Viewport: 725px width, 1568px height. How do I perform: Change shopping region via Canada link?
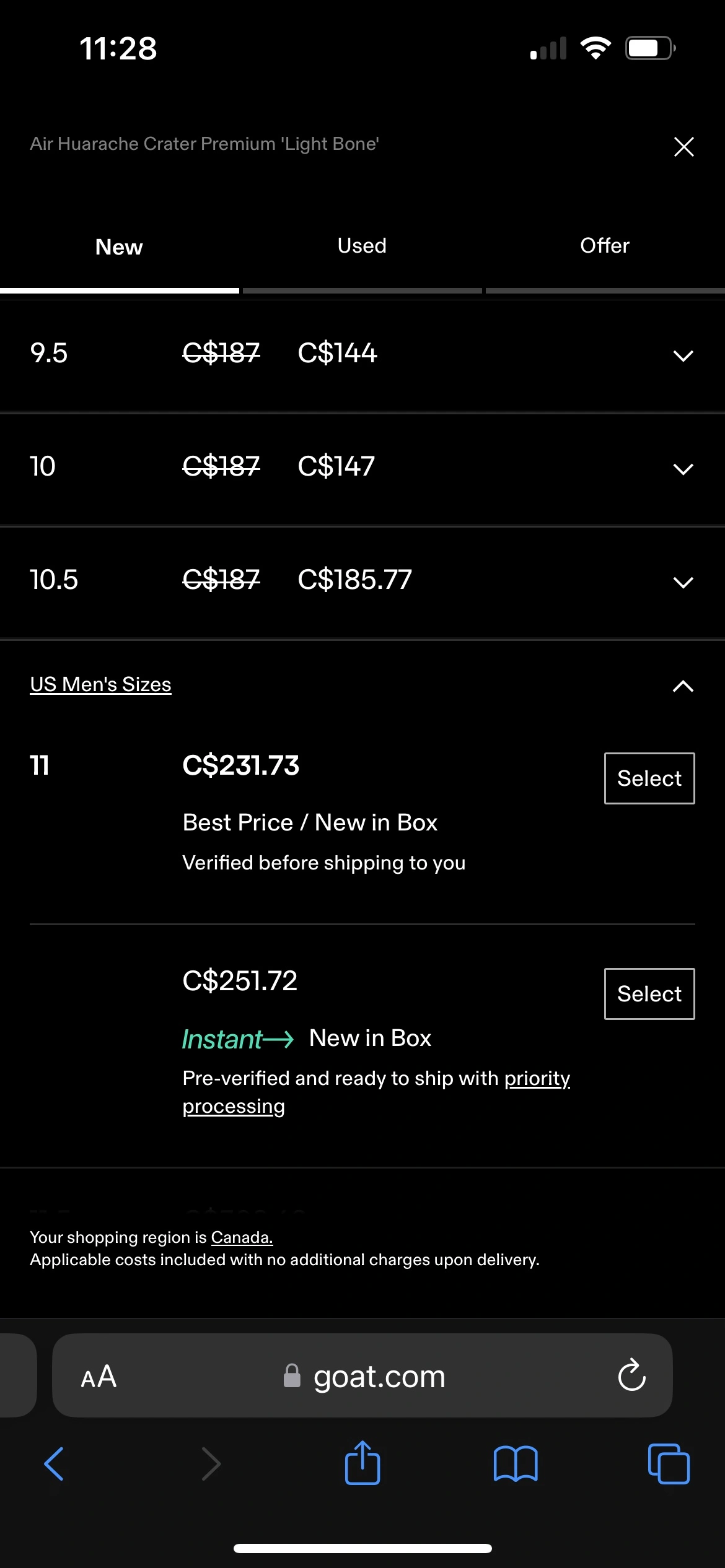(x=242, y=1237)
